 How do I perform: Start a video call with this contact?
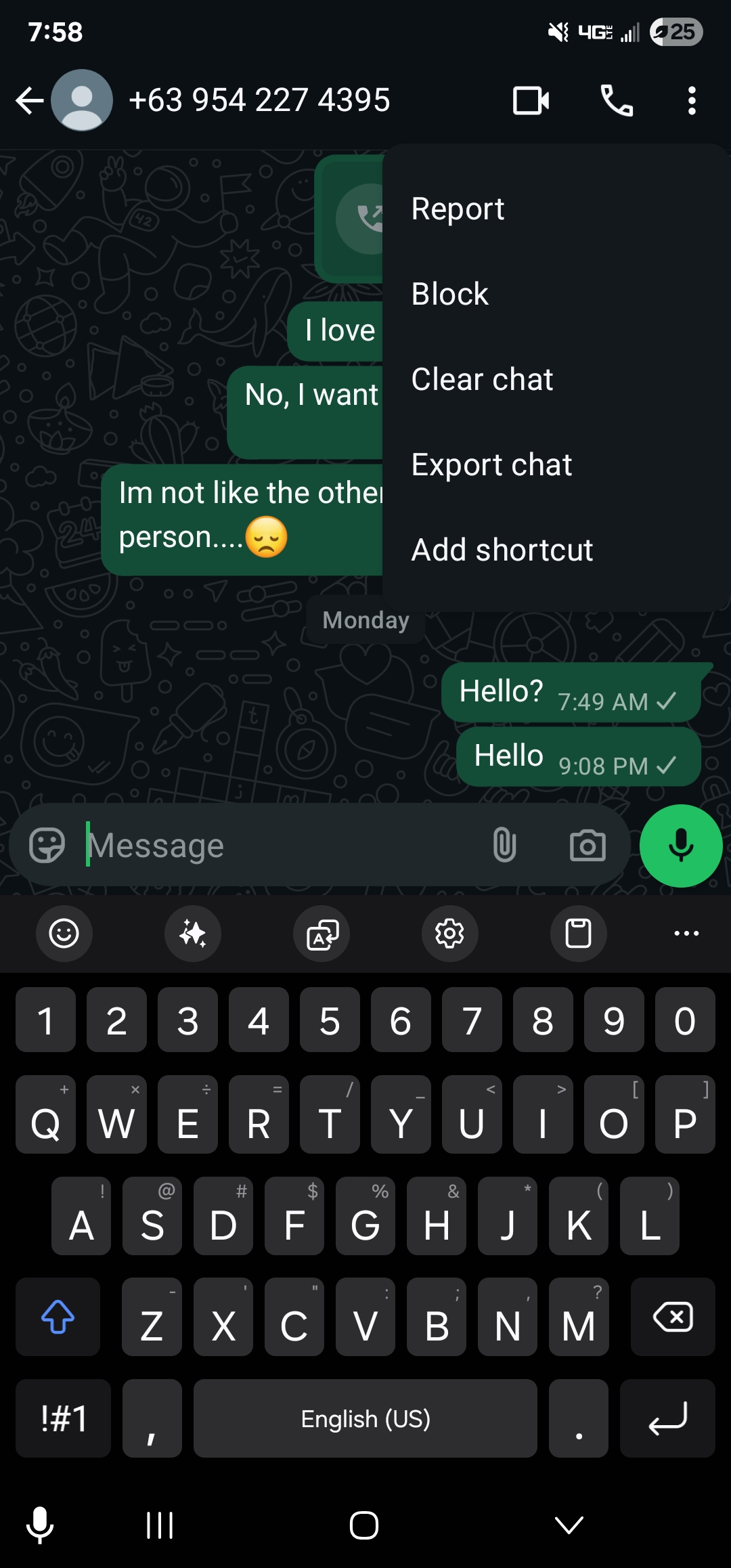531,101
